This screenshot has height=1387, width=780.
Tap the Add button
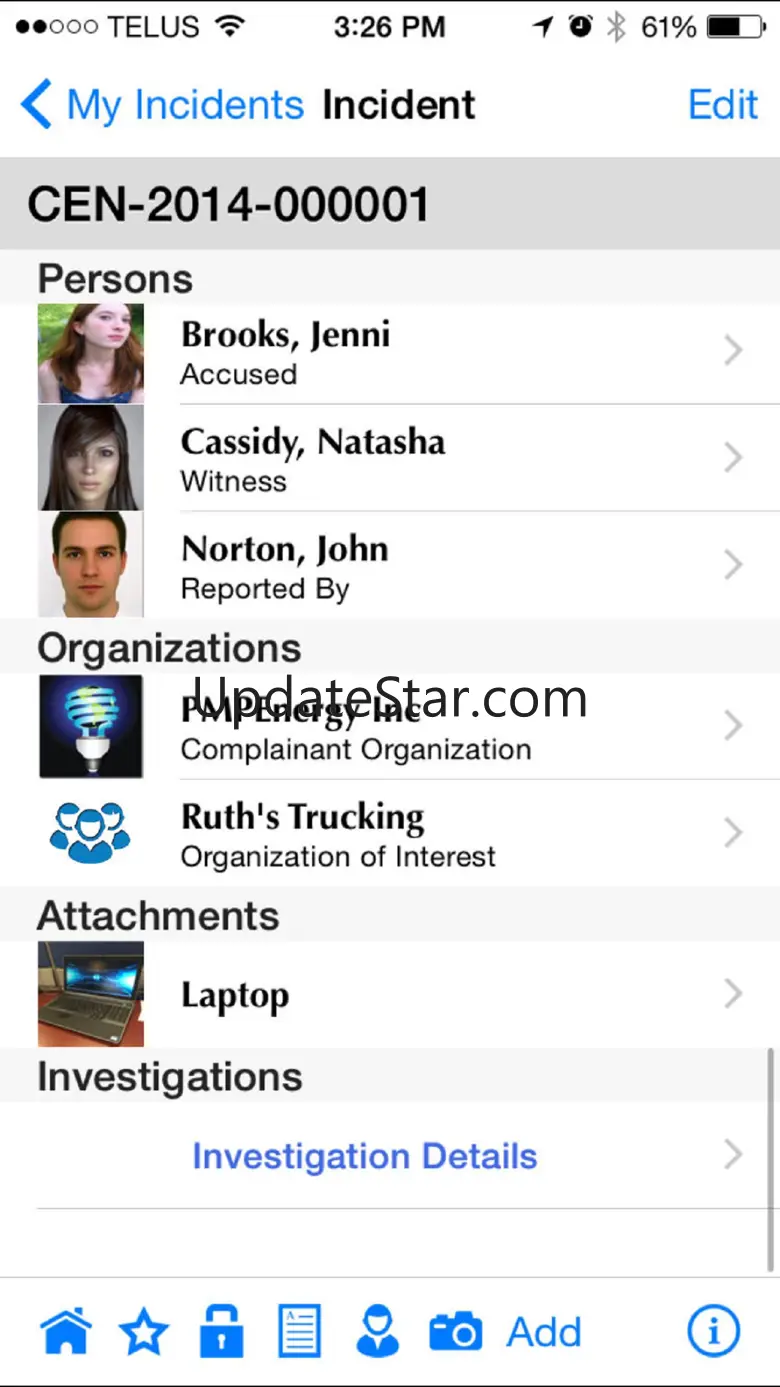(544, 1332)
